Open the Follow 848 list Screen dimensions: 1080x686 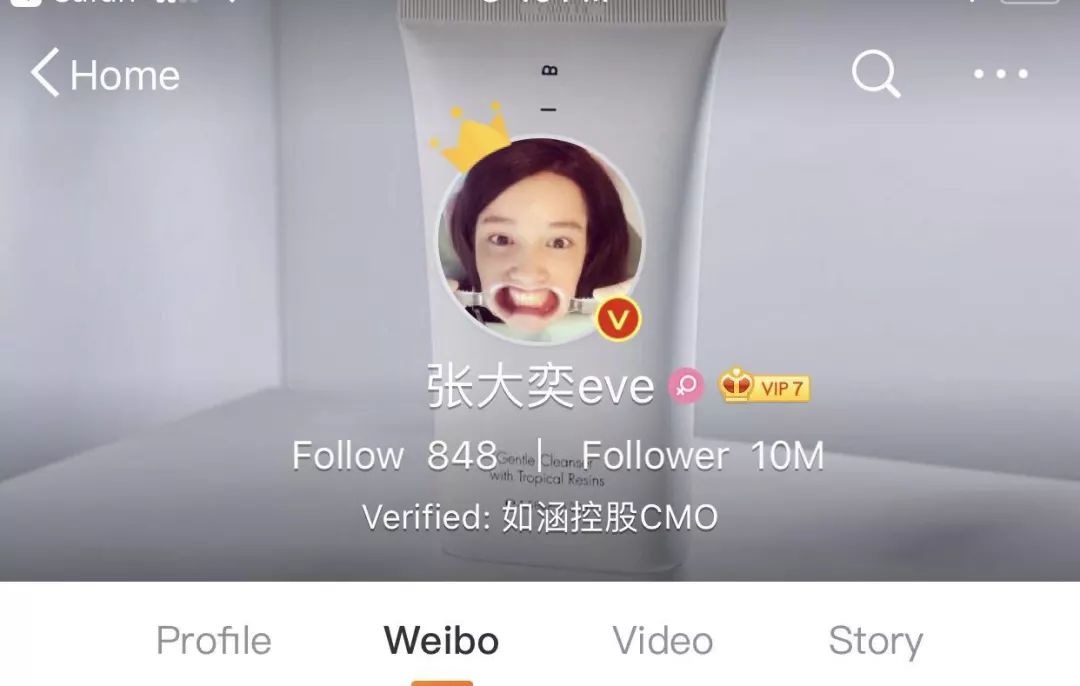click(x=394, y=456)
